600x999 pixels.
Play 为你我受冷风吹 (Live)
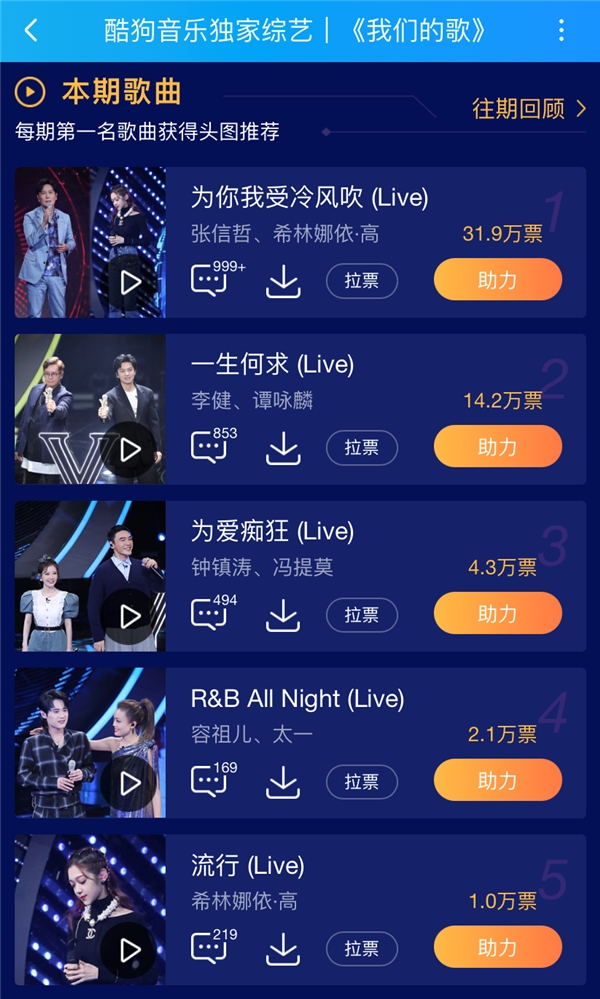pos(131,283)
